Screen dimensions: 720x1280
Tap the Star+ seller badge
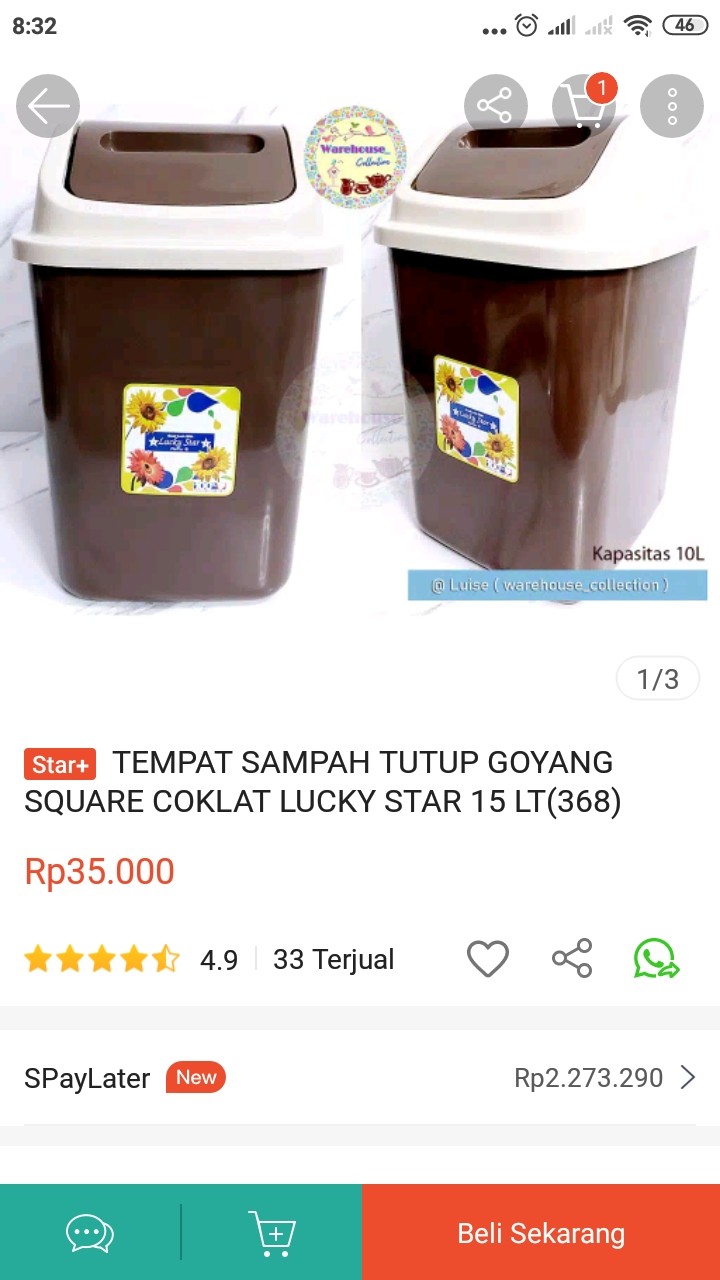pyautogui.click(x=58, y=763)
